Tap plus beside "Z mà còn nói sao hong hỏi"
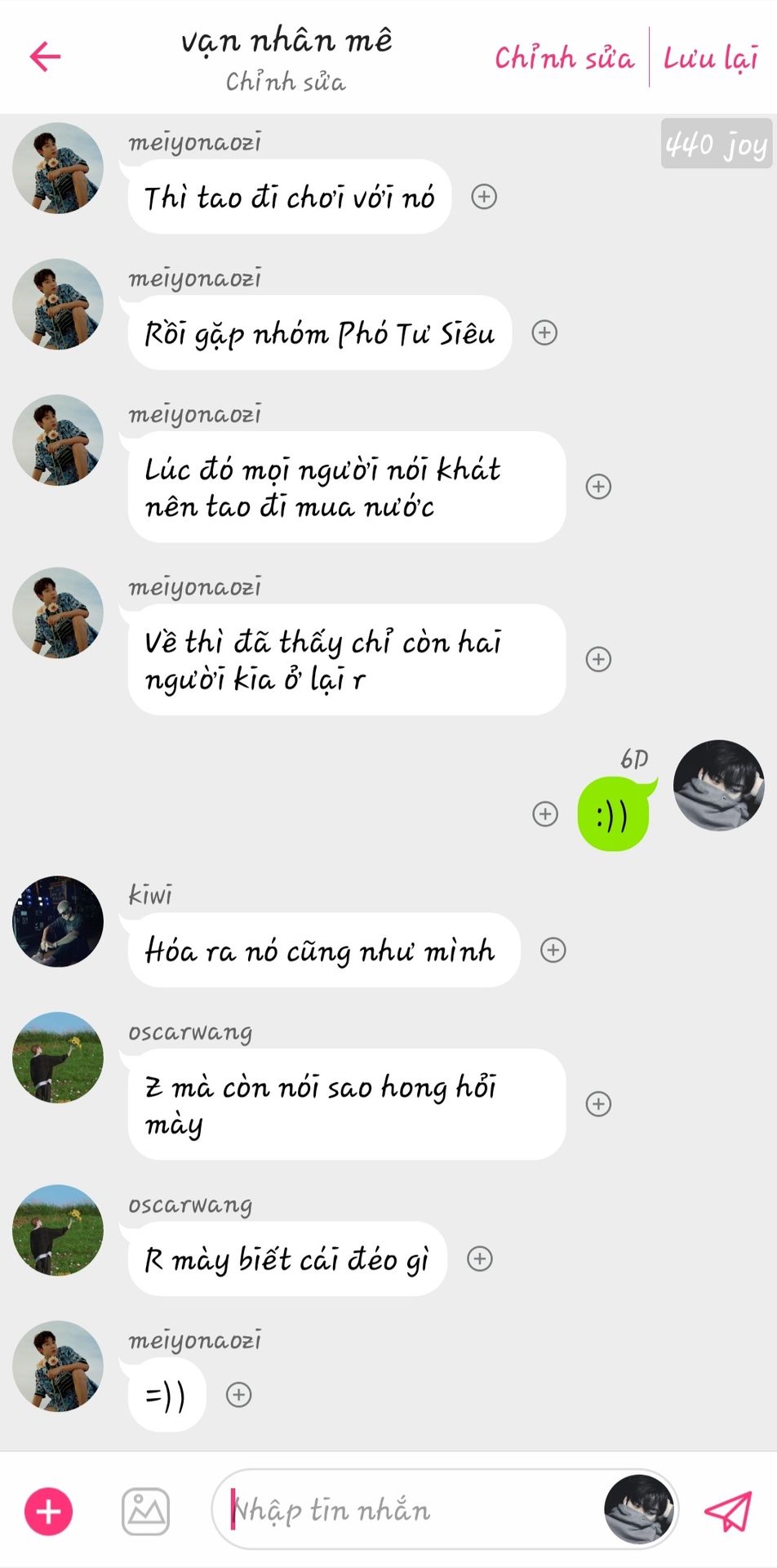Screen dimensions: 777x1568 coord(598,1104)
